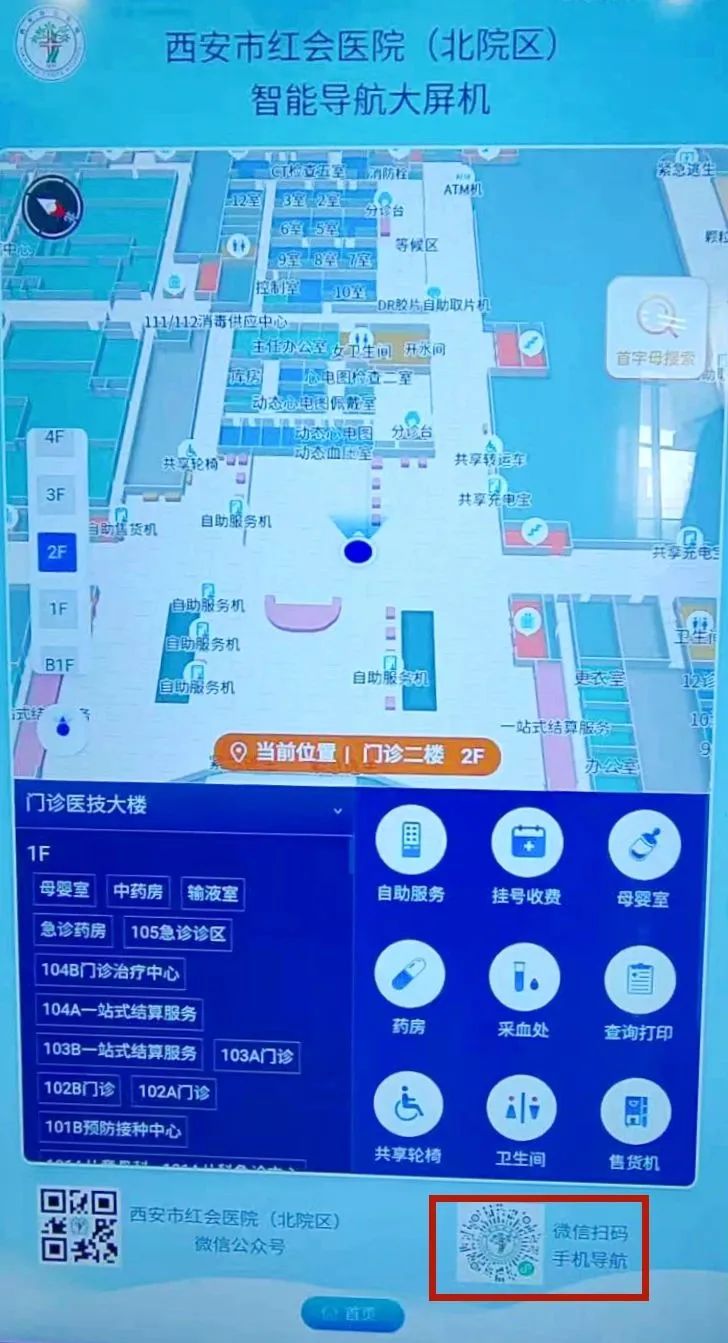Switch the map to floor 4F
Viewport: 728px width, 1343px height.
[x=57, y=437]
